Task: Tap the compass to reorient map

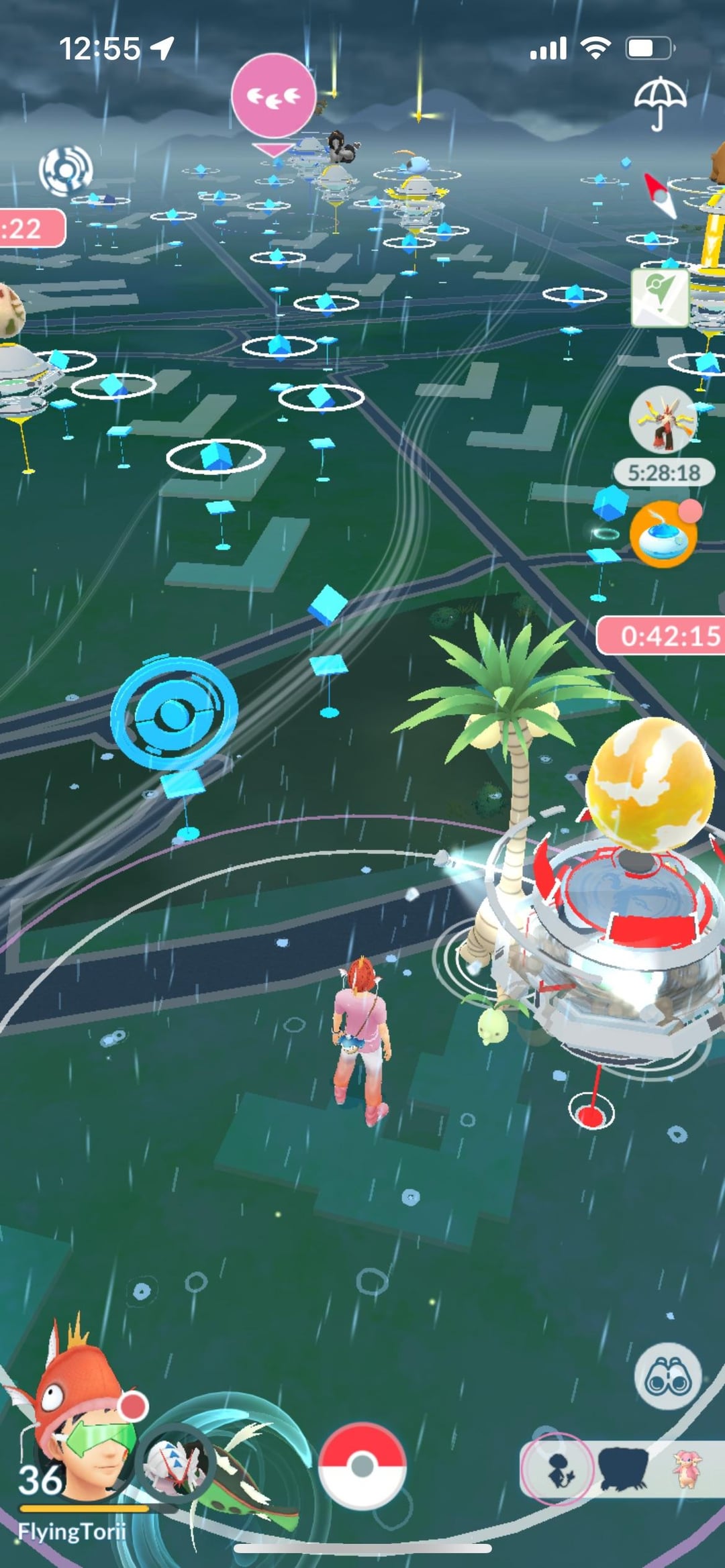Action: (x=661, y=195)
